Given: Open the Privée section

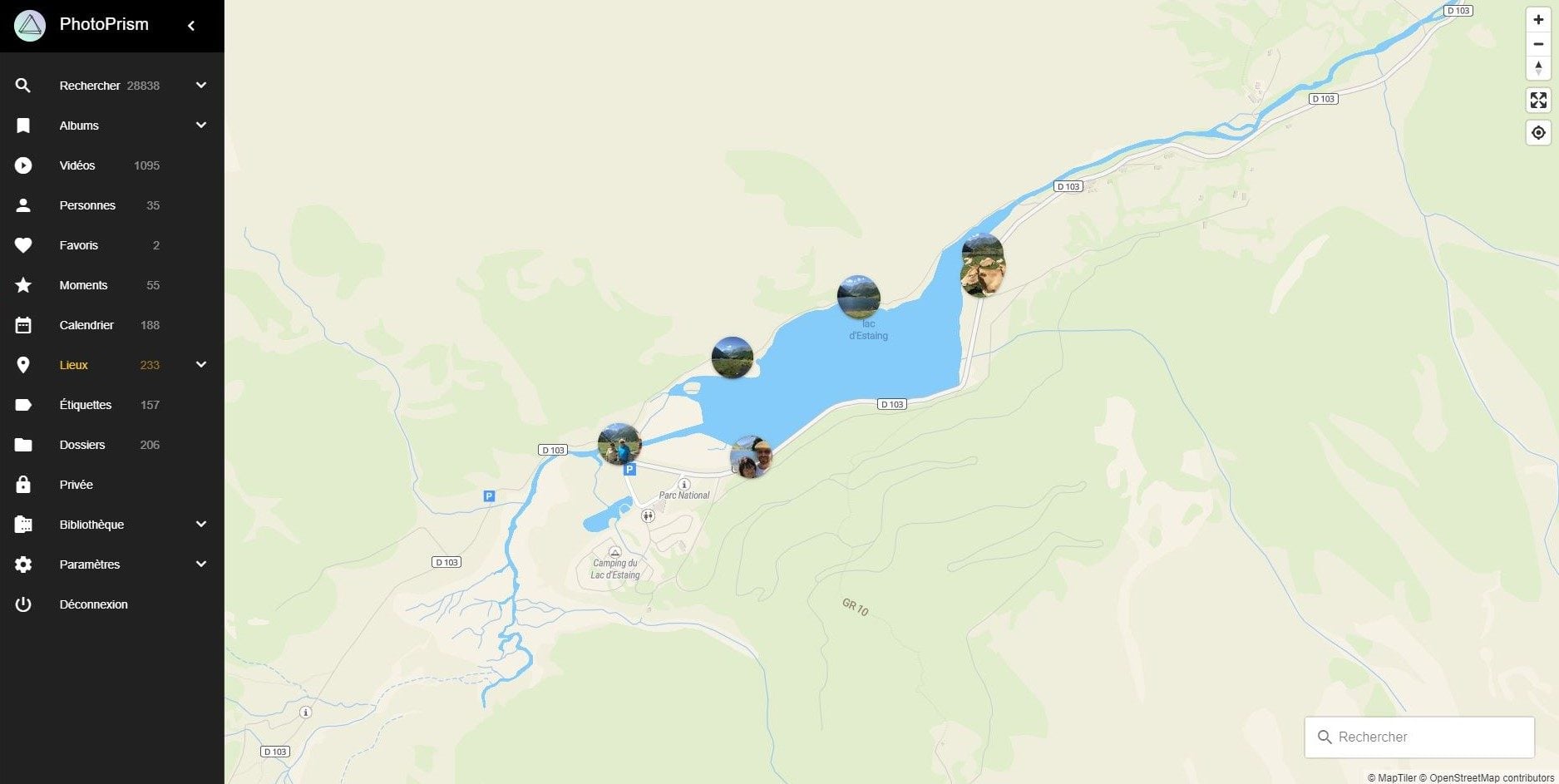Looking at the screenshot, I should click(x=76, y=485).
